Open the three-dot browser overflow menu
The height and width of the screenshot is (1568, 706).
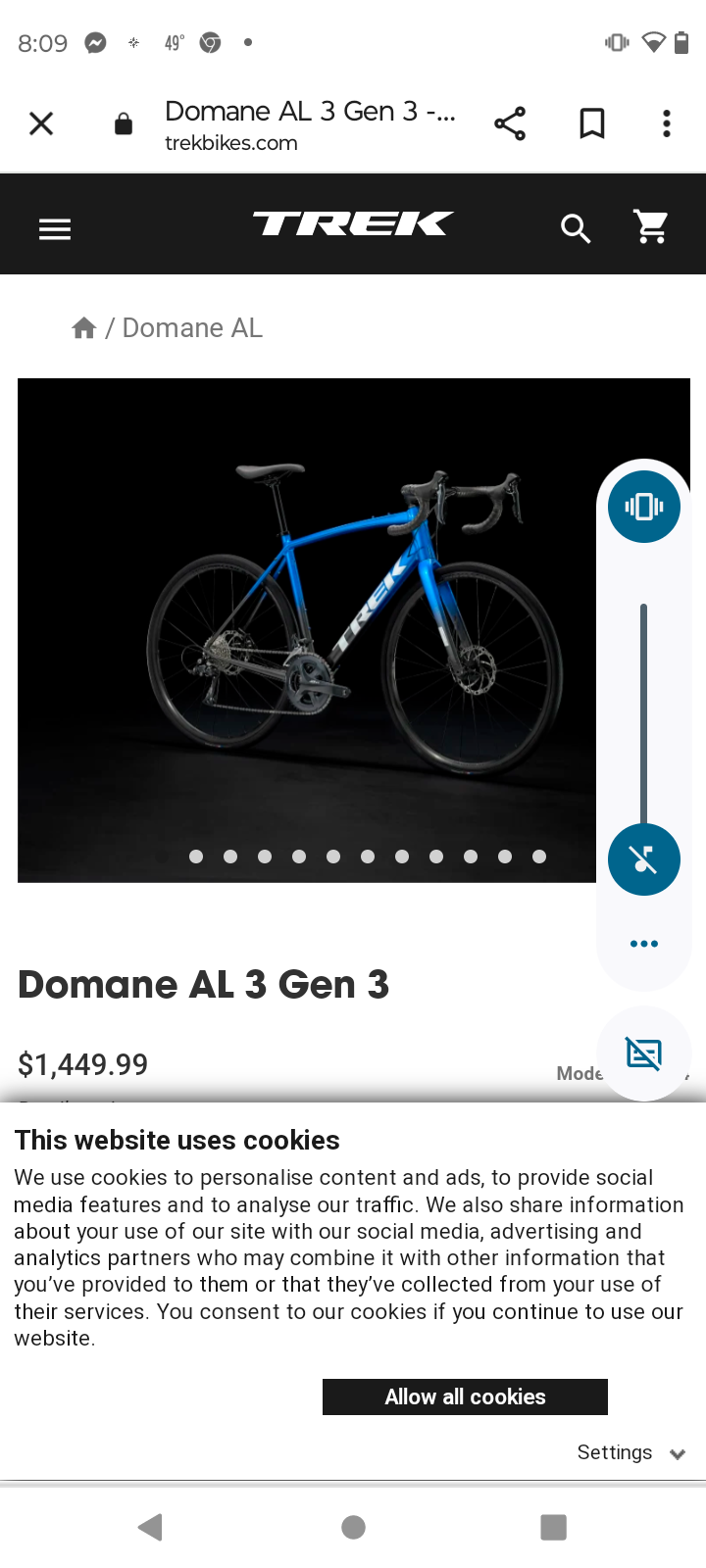coord(666,122)
